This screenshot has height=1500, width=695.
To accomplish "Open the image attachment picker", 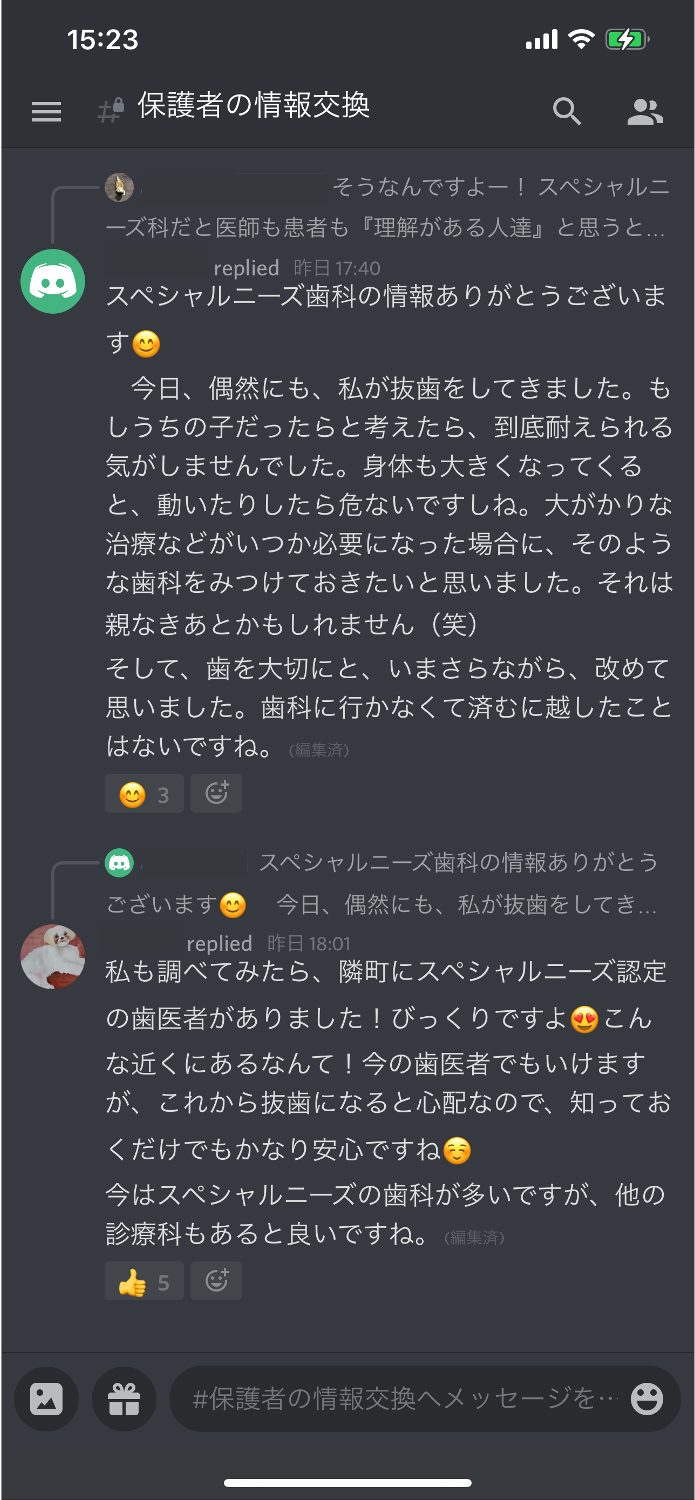I will tap(47, 1398).
